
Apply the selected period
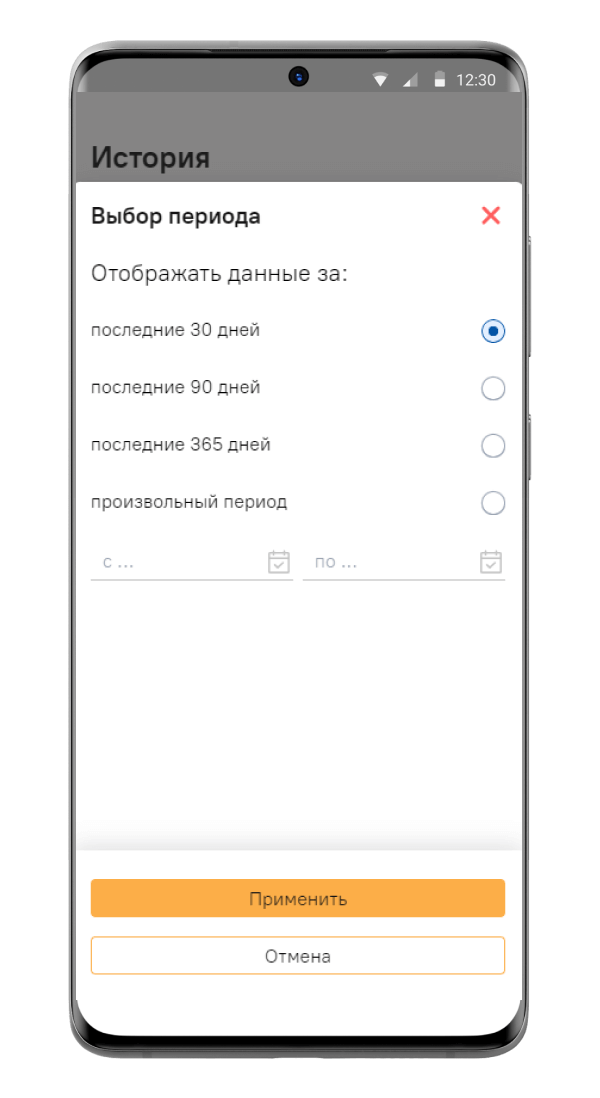tap(298, 898)
